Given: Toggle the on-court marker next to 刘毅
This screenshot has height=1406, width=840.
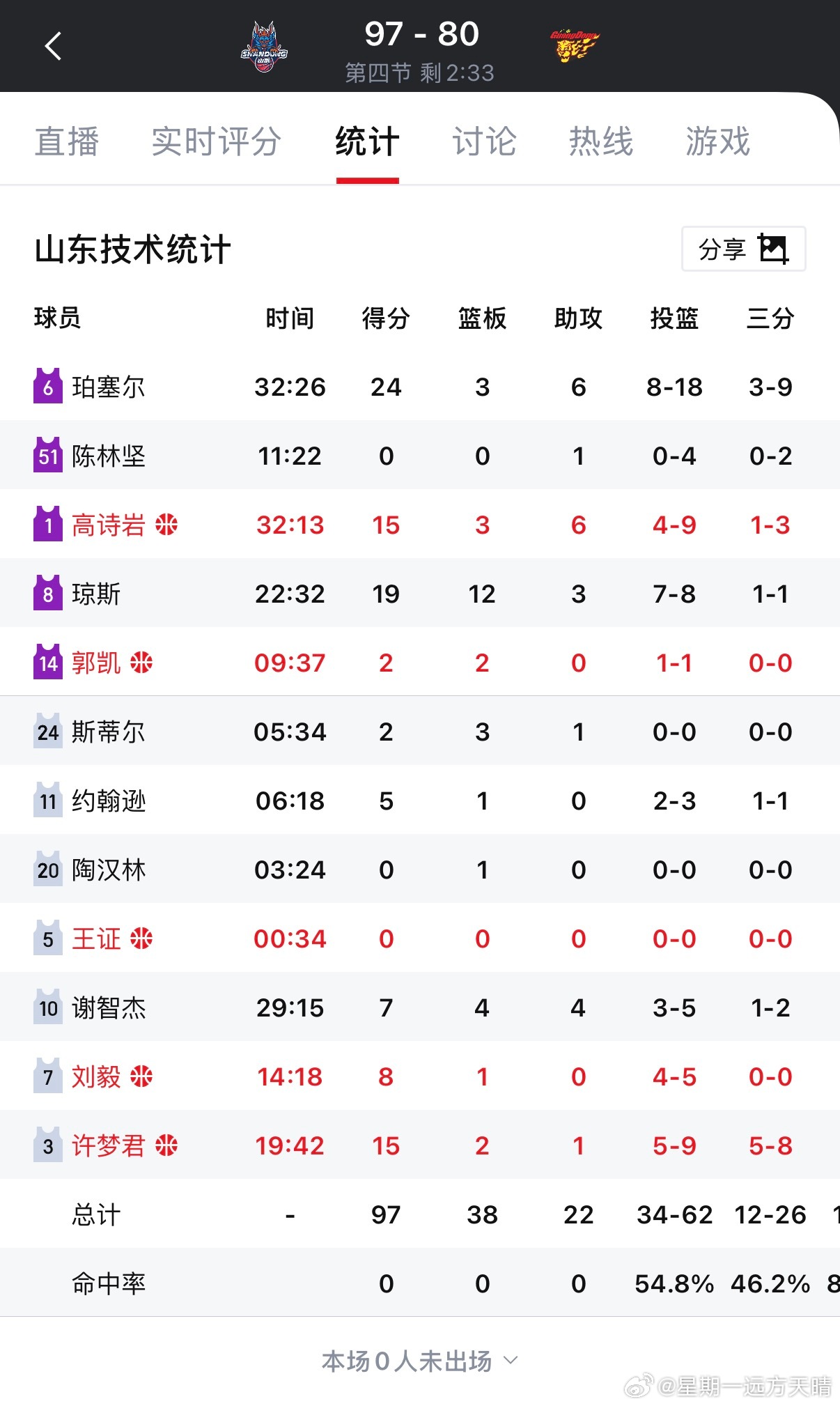Looking at the screenshot, I should [x=141, y=1076].
